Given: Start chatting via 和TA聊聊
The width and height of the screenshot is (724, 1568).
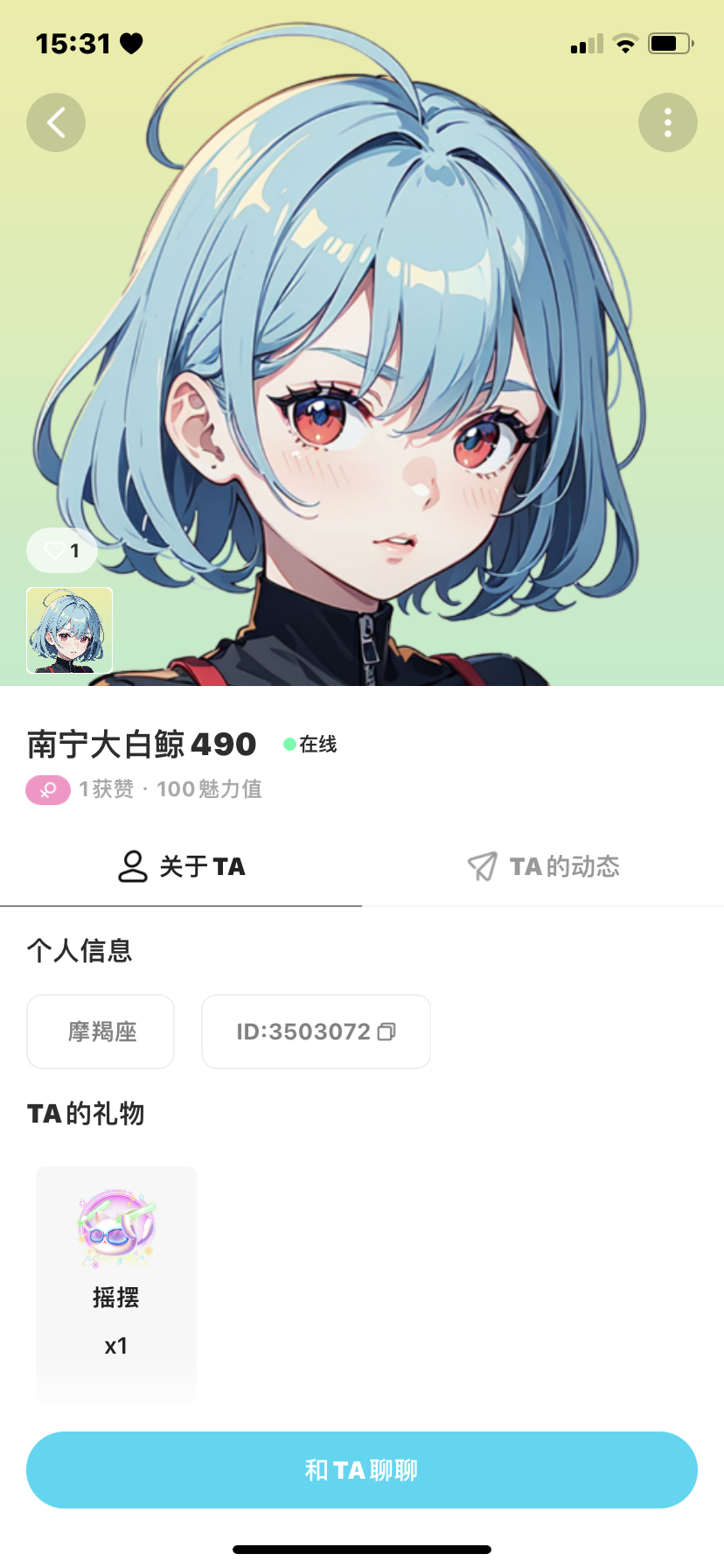Looking at the screenshot, I should pos(362,1470).
